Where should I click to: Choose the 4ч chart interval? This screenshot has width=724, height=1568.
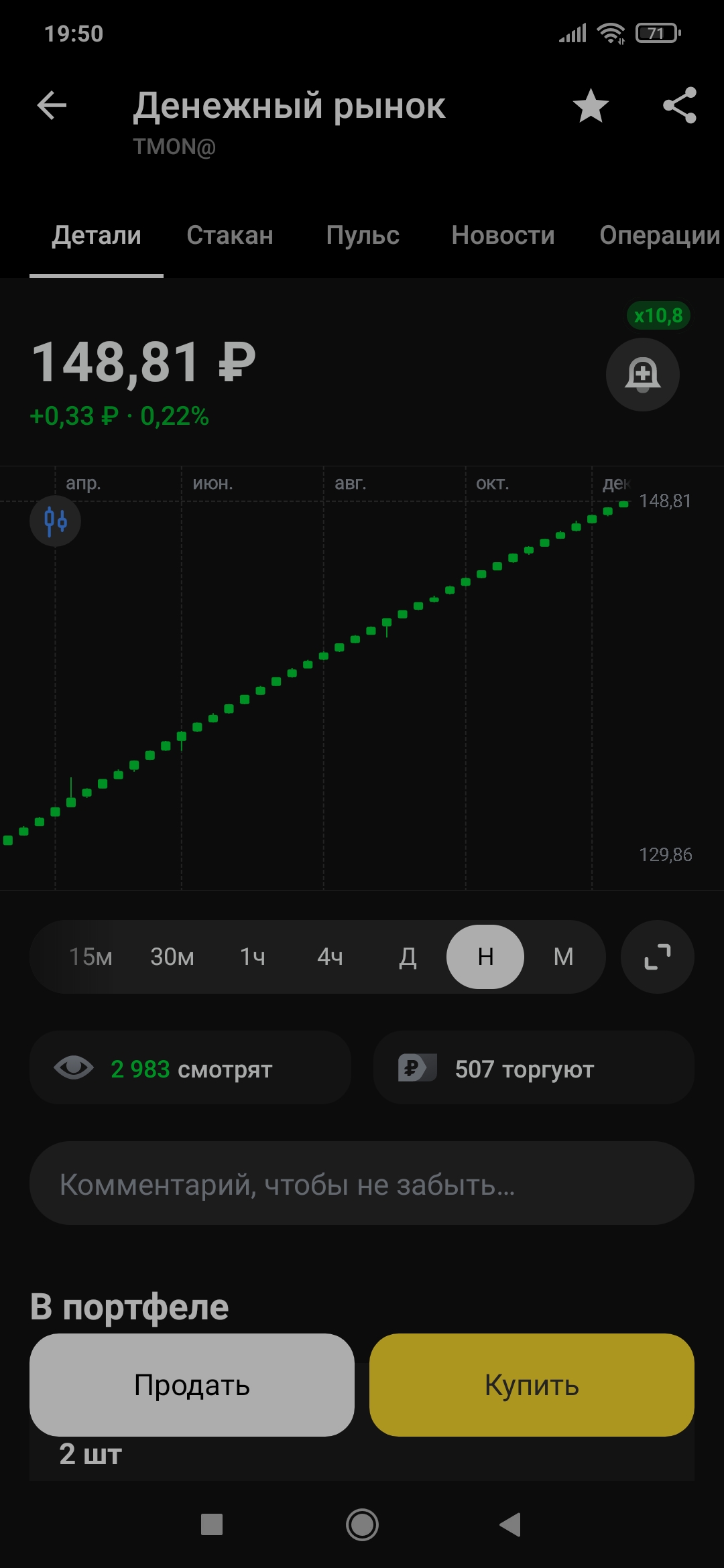[x=330, y=957]
